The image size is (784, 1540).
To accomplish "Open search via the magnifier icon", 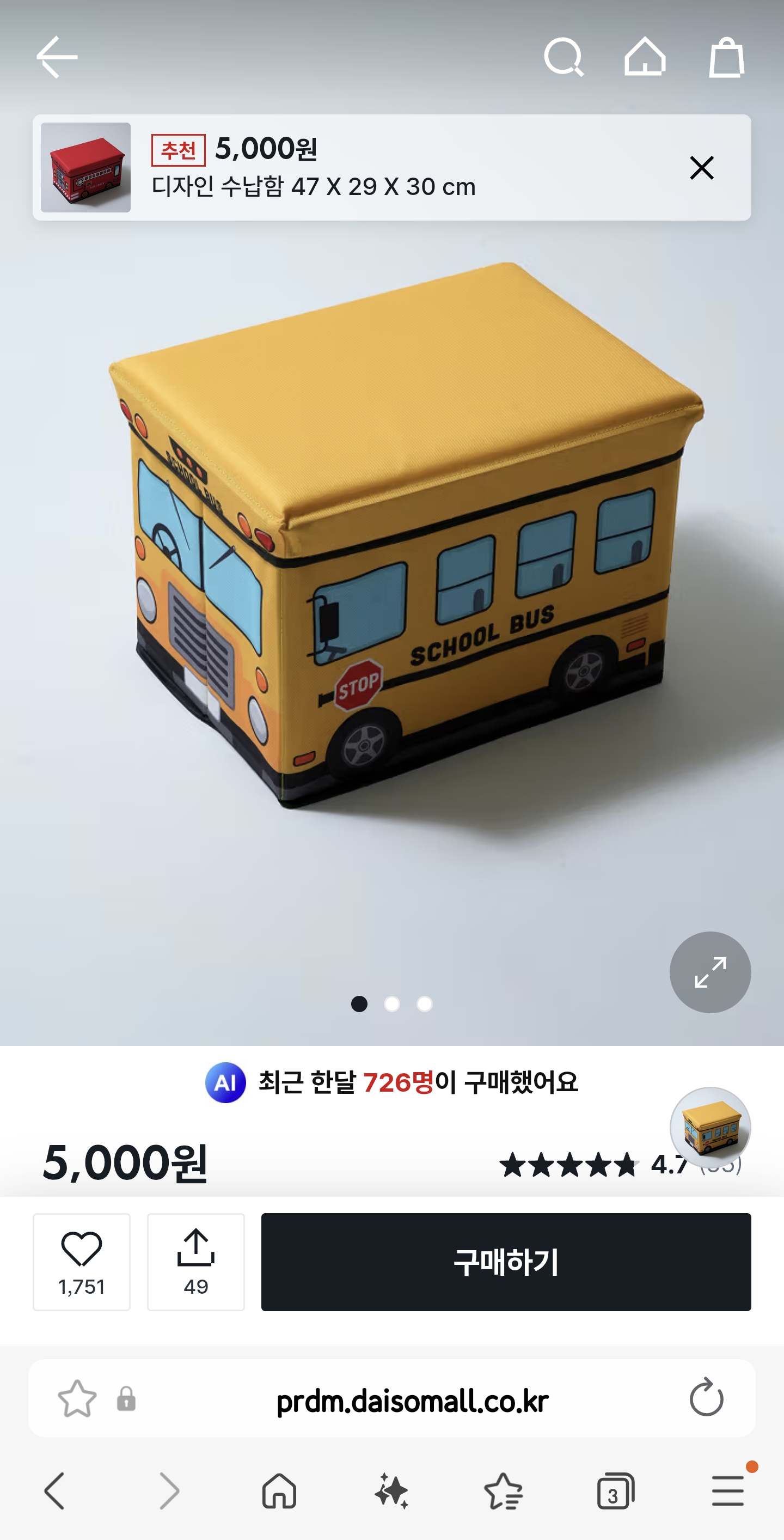I will click(563, 57).
